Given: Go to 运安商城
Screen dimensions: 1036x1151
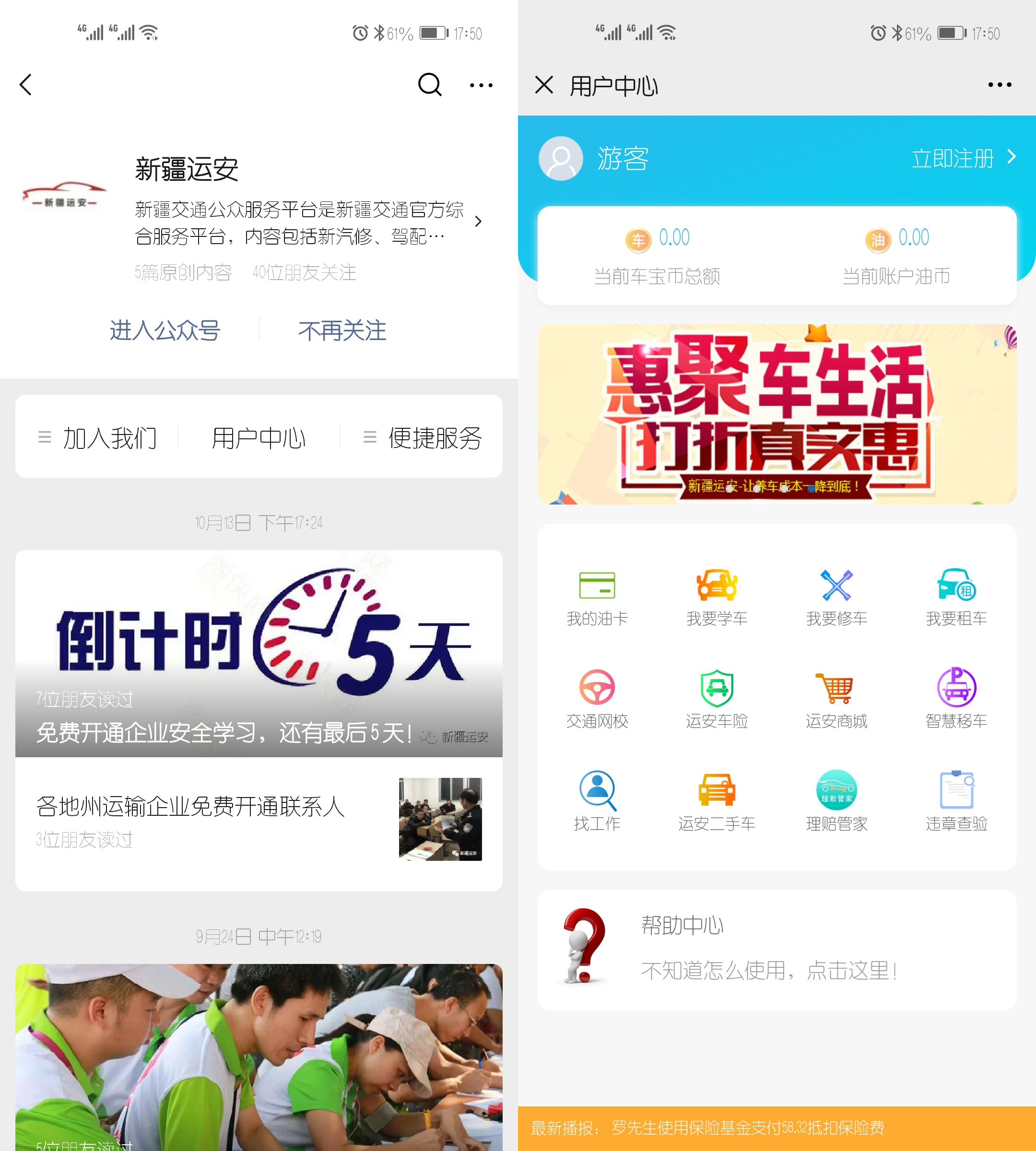Looking at the screenshot, I should (x=836, y=700).
